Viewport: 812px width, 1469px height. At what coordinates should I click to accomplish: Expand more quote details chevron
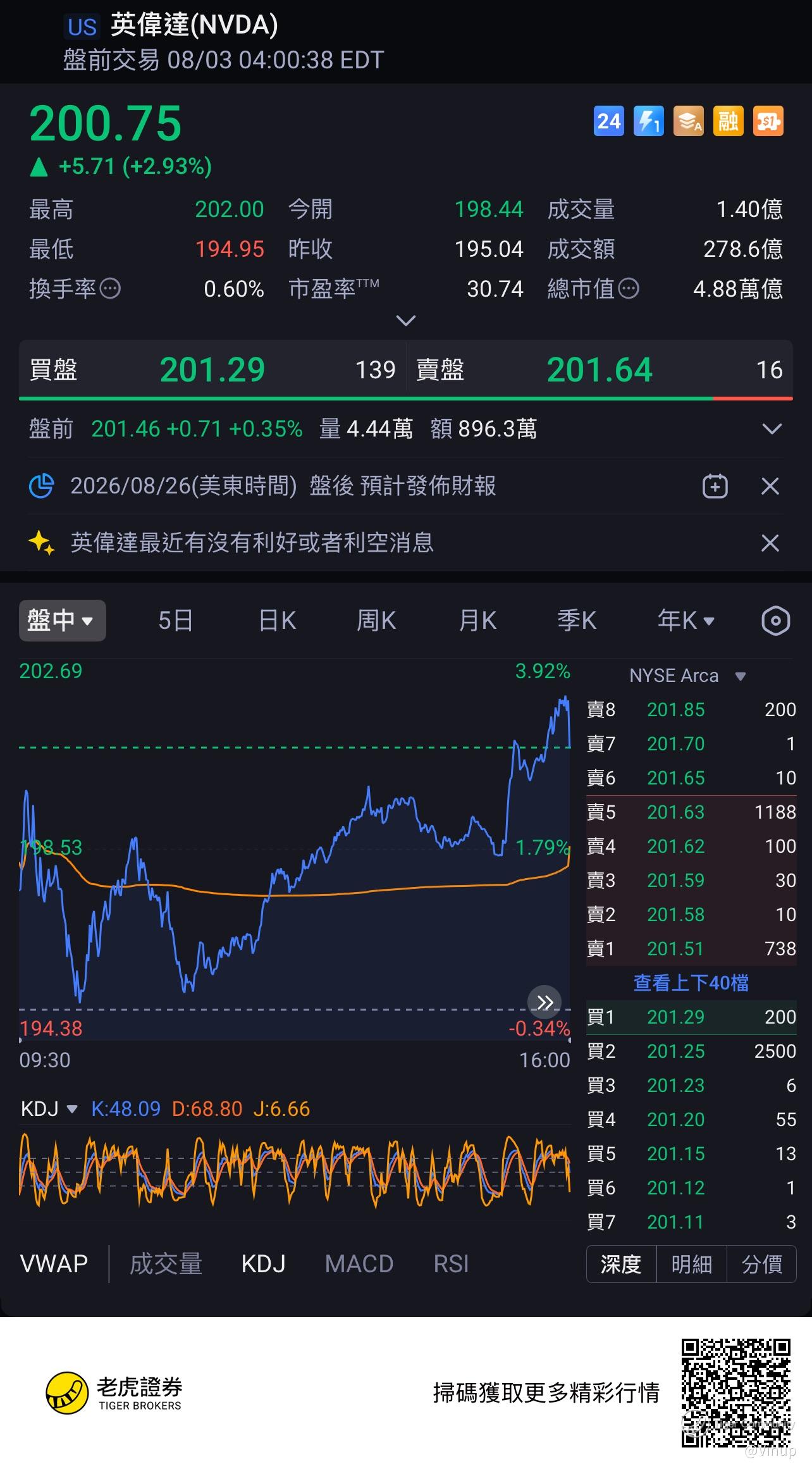tap(405, 321)
